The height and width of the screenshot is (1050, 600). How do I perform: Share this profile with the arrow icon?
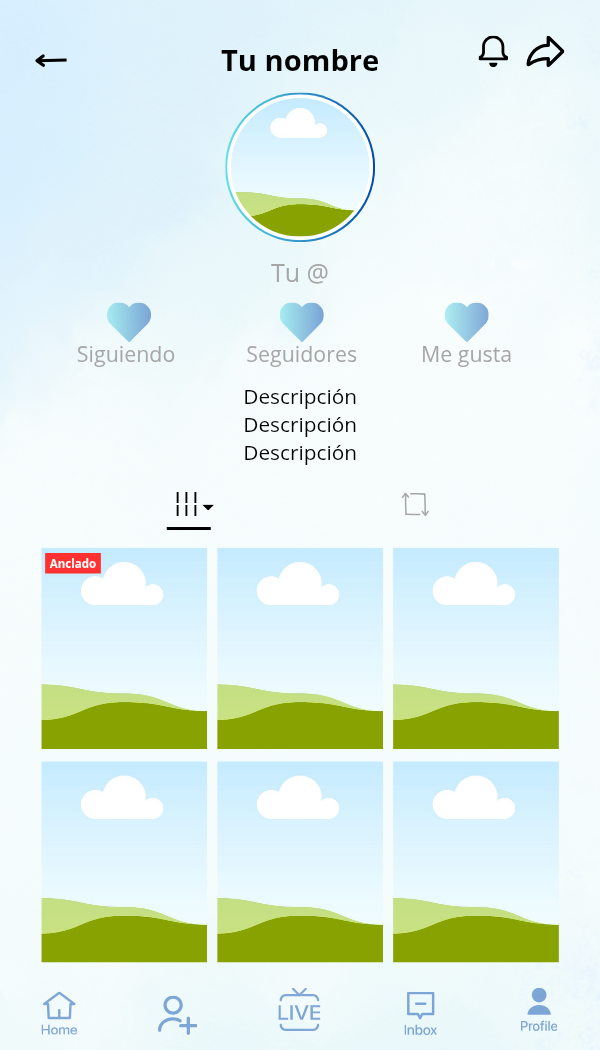point(546,52)
